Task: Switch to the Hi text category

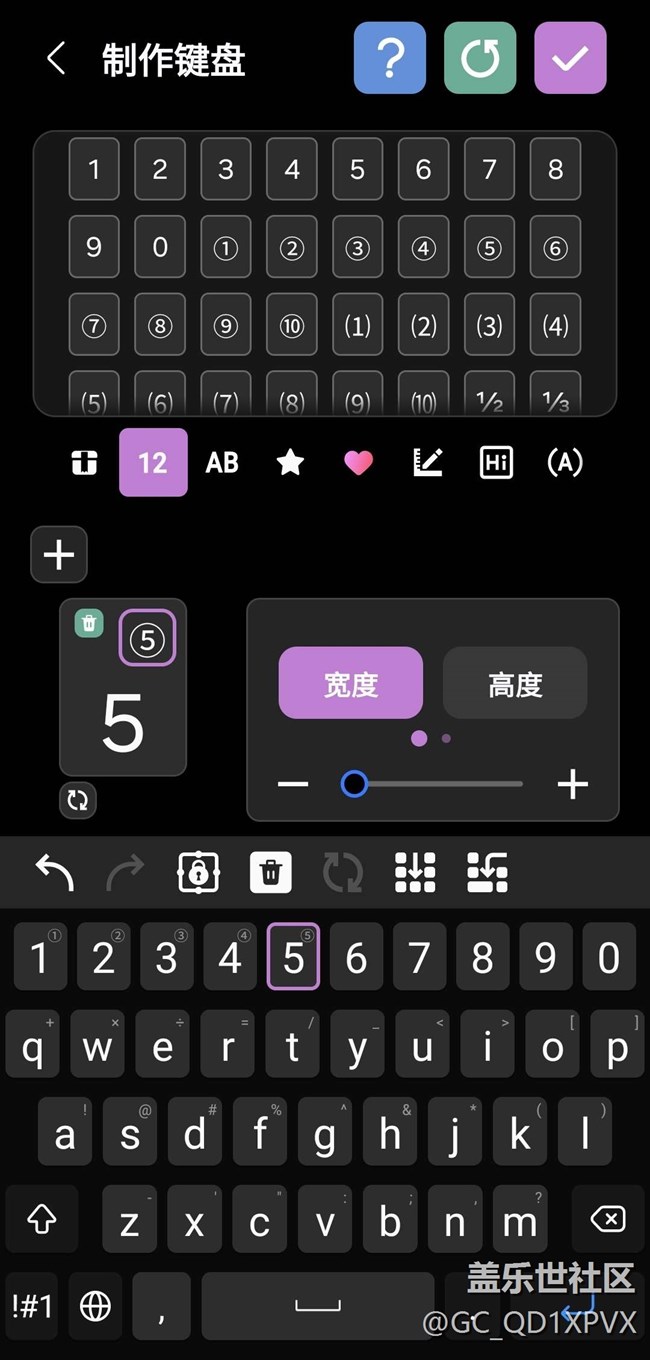Action: 496,462
